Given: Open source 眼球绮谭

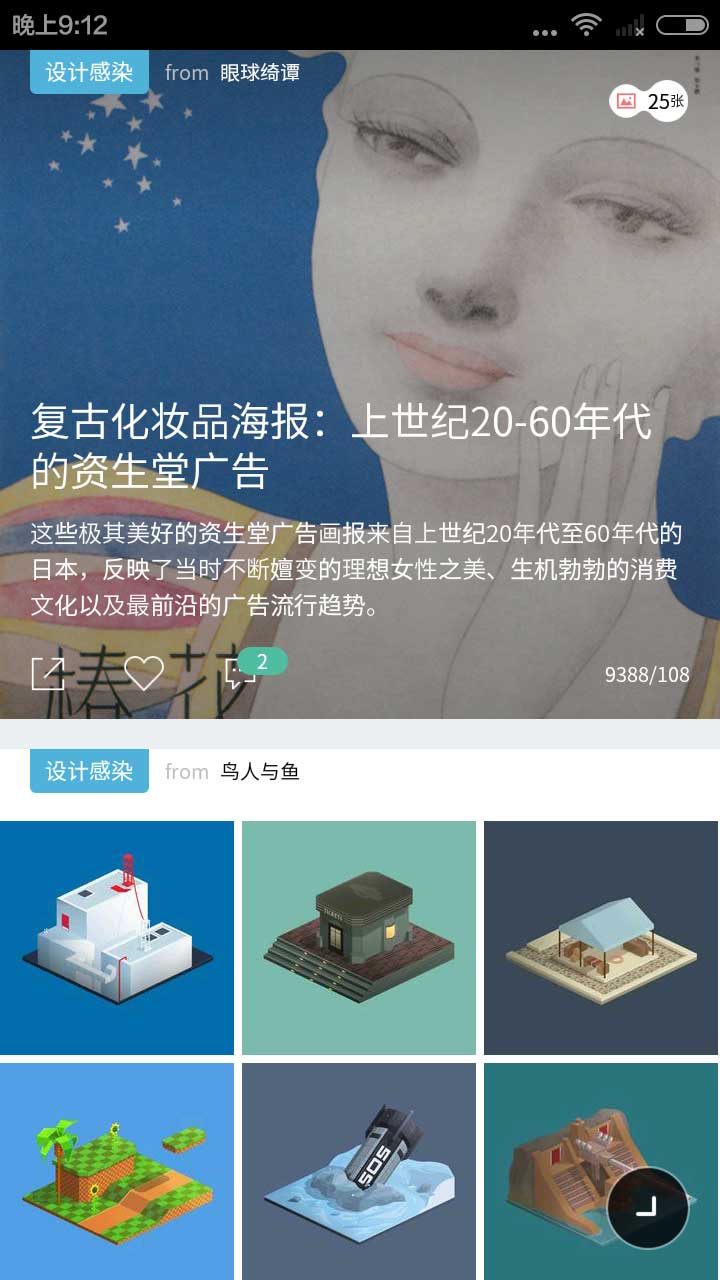Looking at the screenshot, I should tap(260, 73).
